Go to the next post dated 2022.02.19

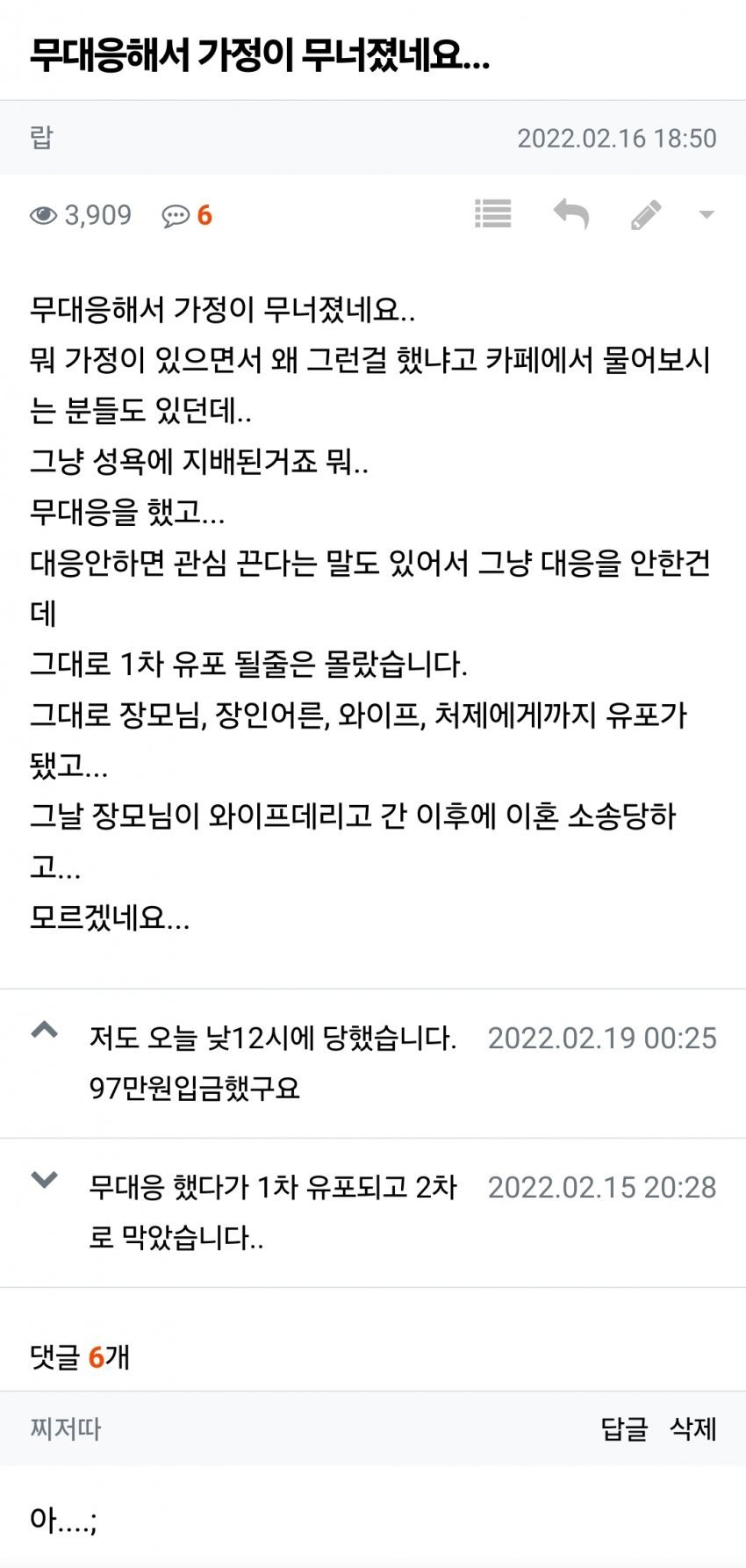pyautogui.click(x=272, y=1062)
